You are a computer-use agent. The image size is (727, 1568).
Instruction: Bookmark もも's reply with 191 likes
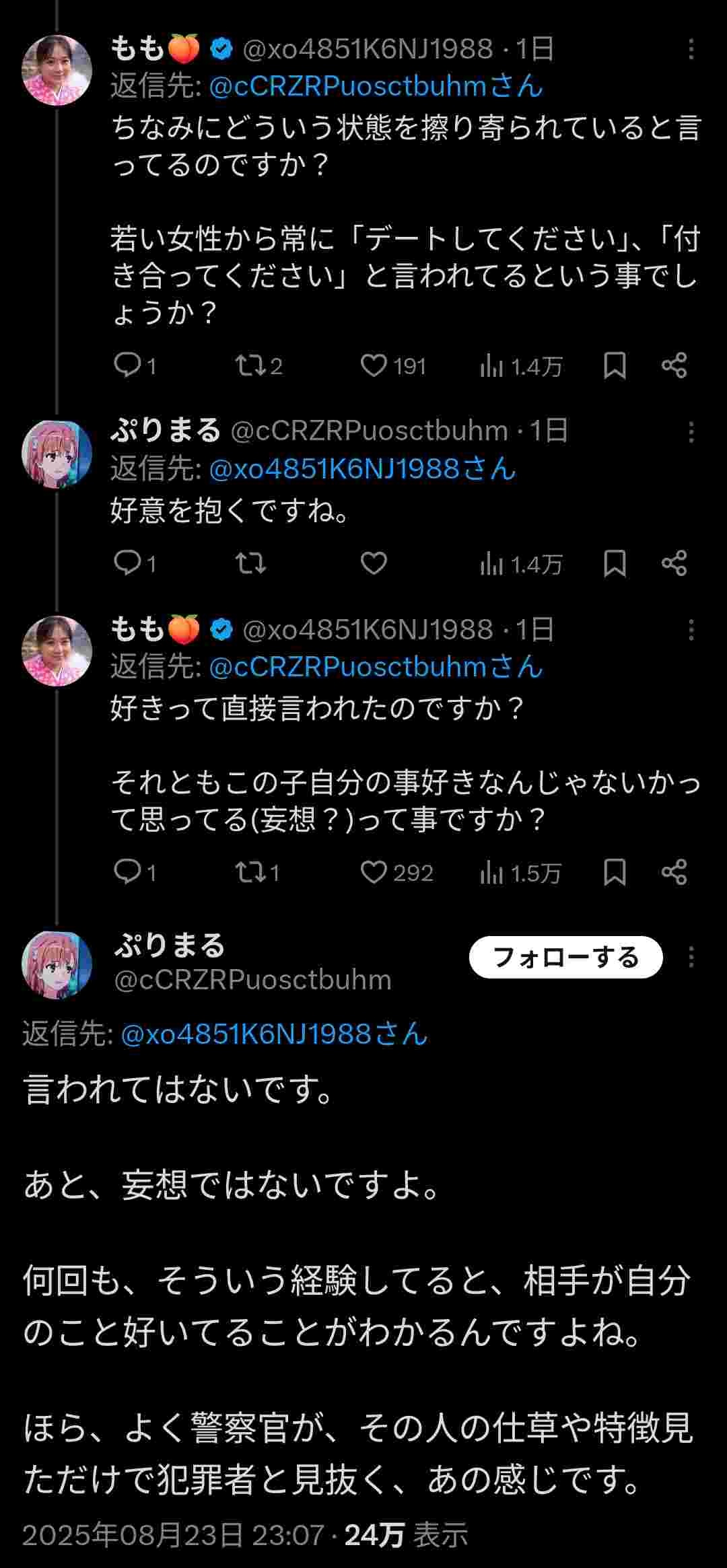coord(615,366)
